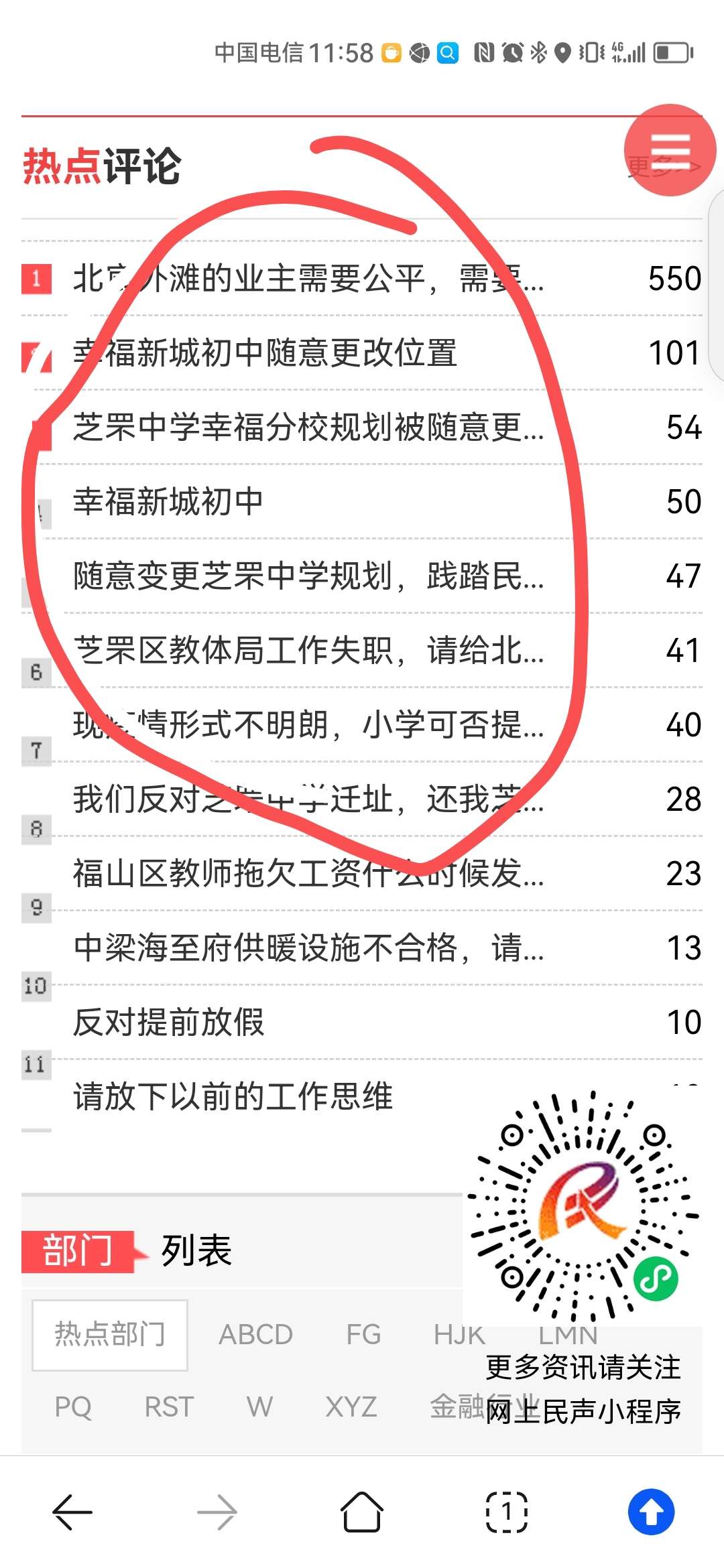Image resolution: width=724 pixels, height=1568 pixels.
Task: Switch to the RST department tab
Action: (x=169, y=1407)
